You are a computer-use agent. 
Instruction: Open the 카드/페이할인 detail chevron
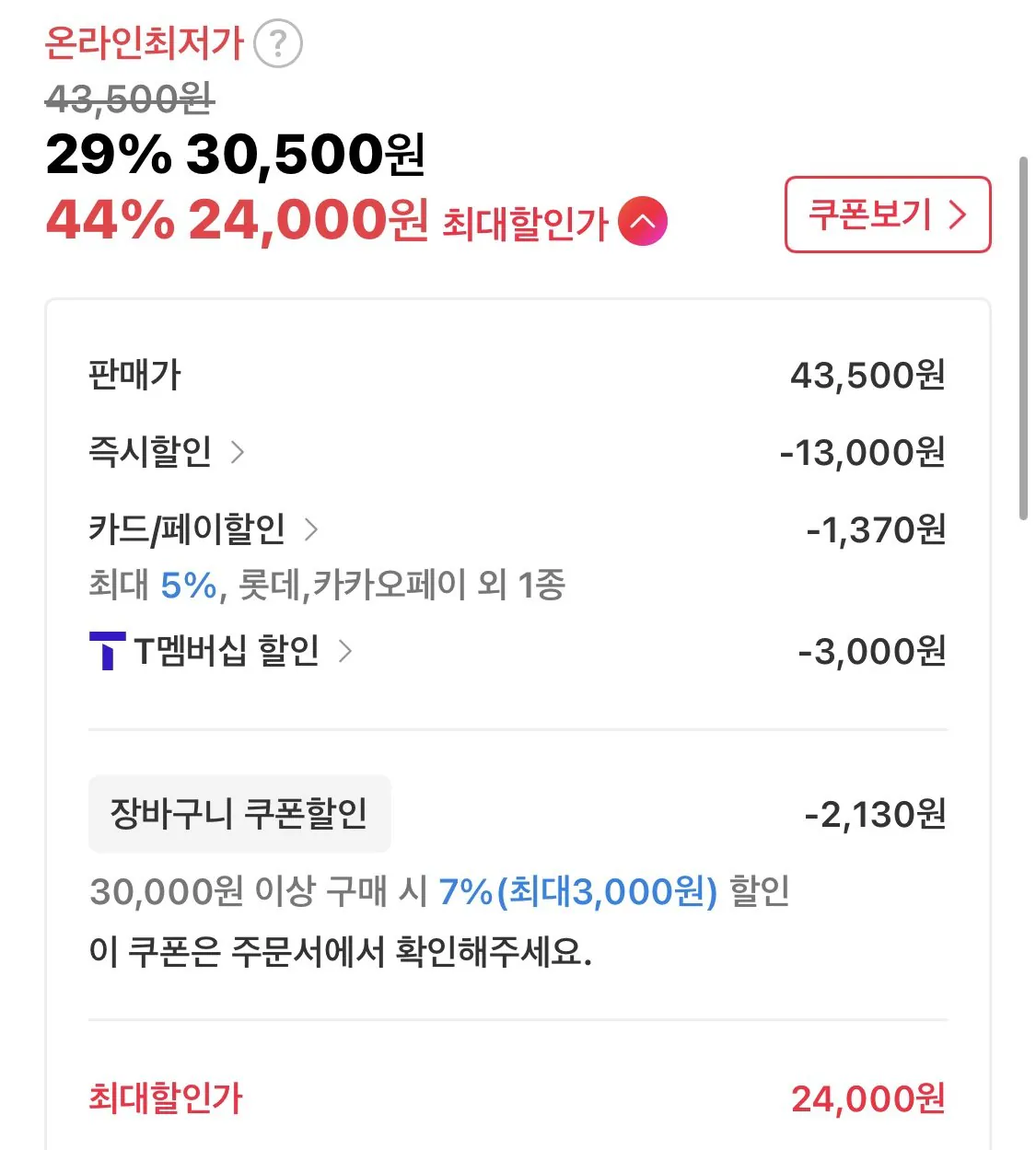313,529
